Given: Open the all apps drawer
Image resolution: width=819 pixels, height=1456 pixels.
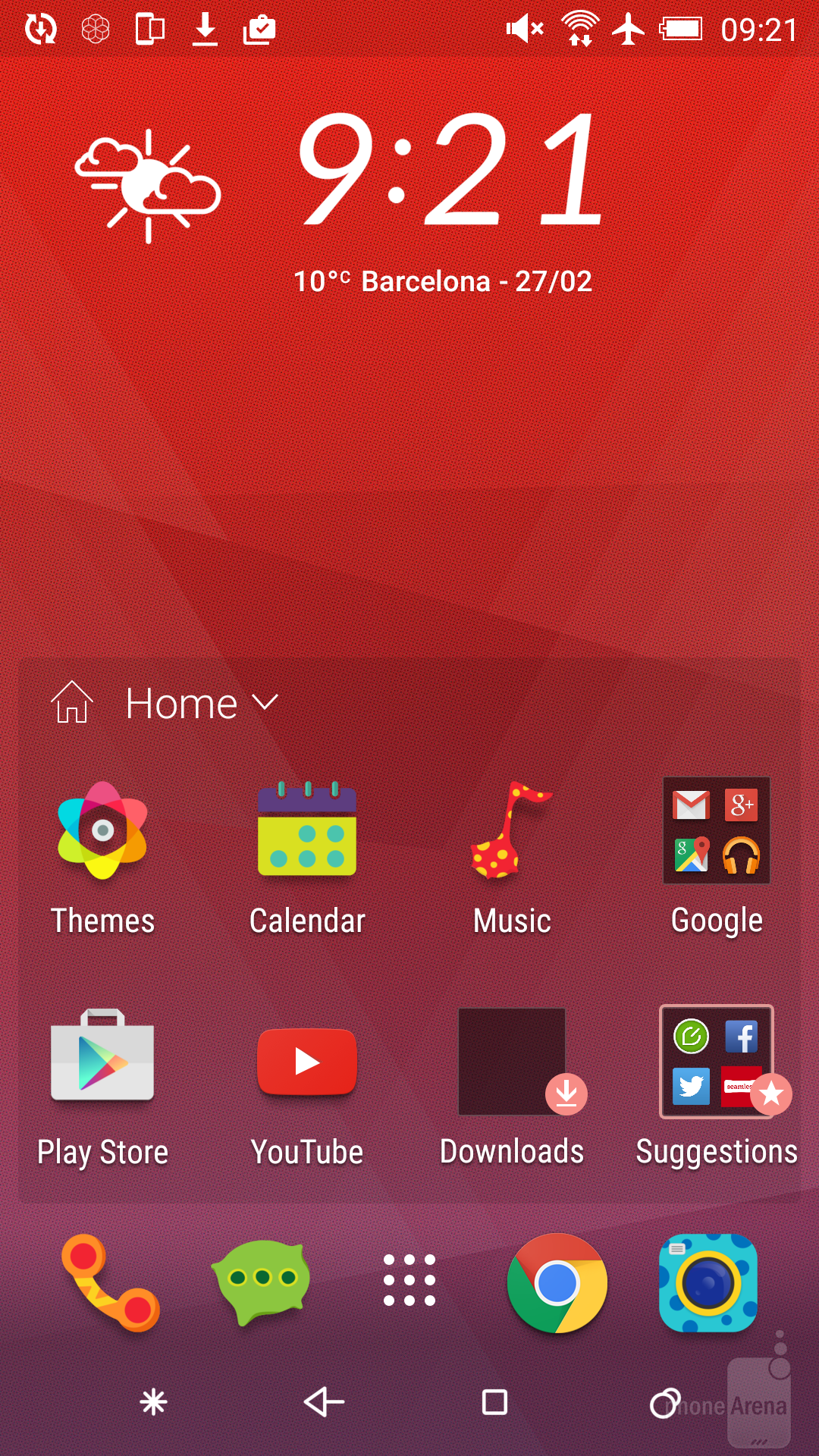Looking at the screenshot, I should (x=409, y=1280).
